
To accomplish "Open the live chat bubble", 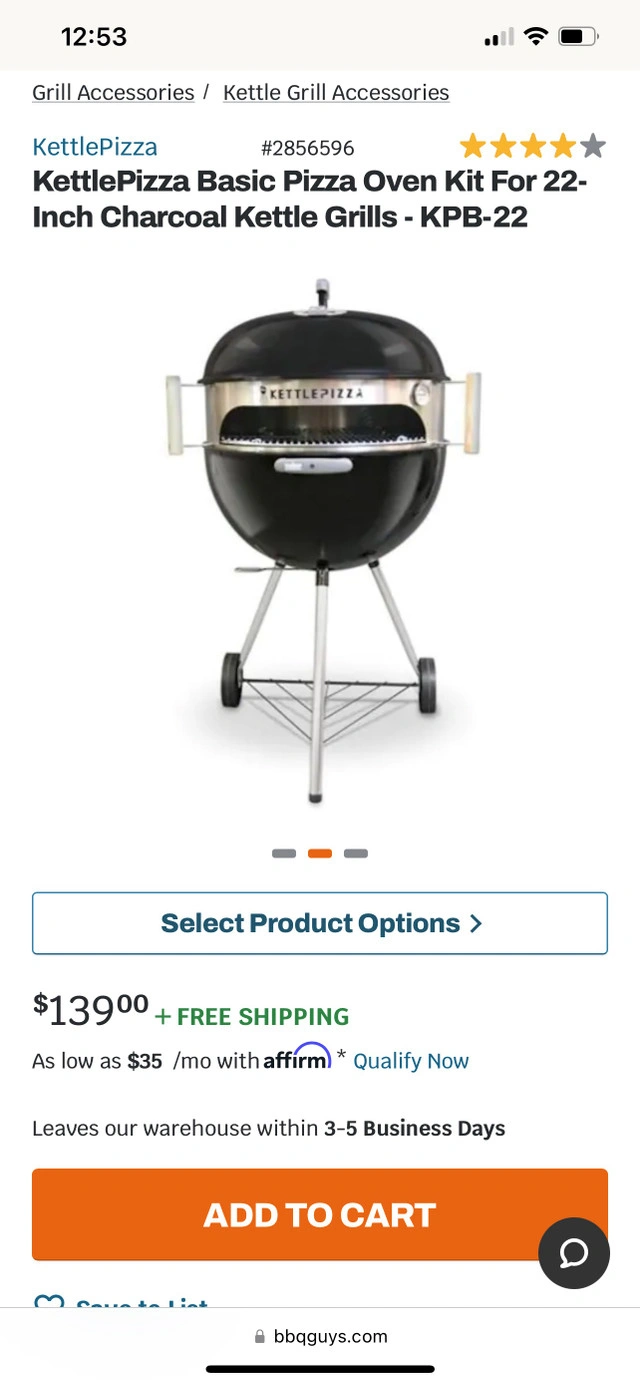I will pos(574,1253).
